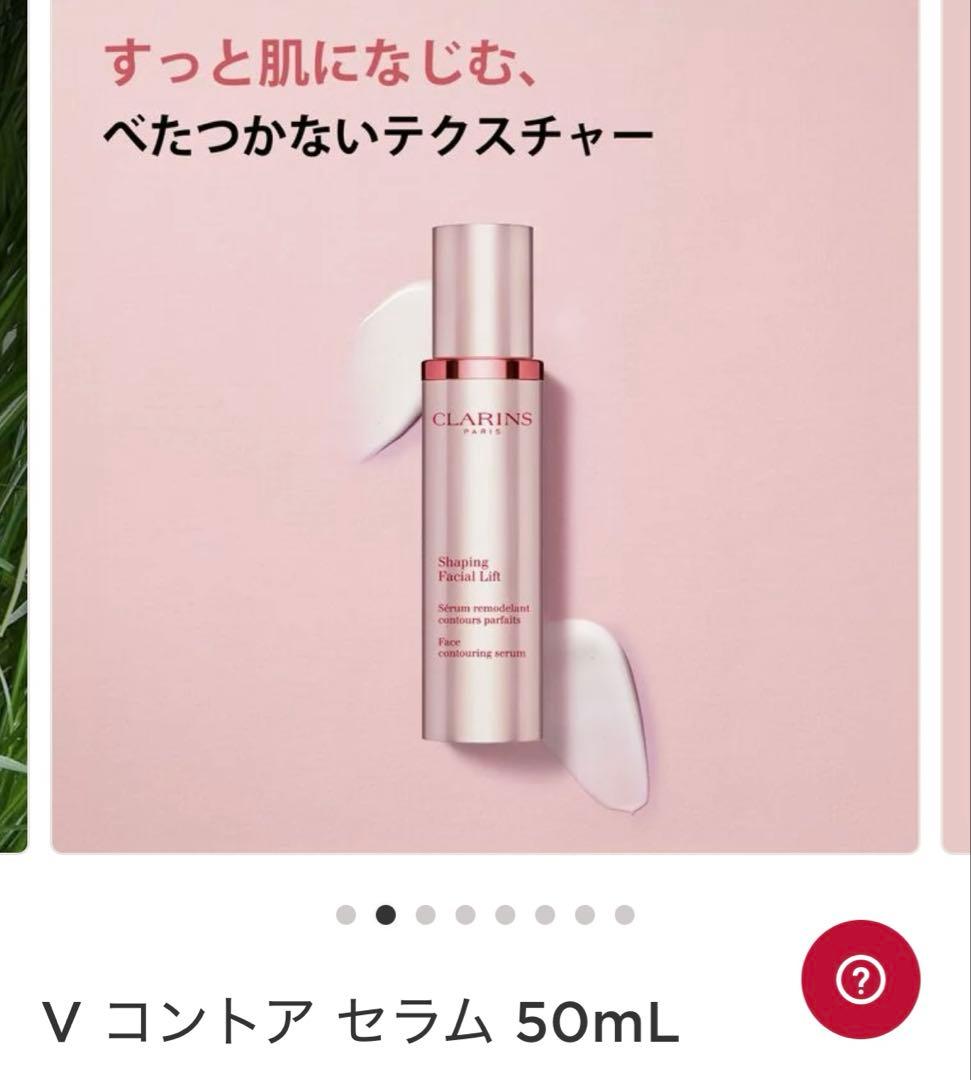Go to the last carousel page dot
This screenshot has width=971, height=1080.
(624, 915)
